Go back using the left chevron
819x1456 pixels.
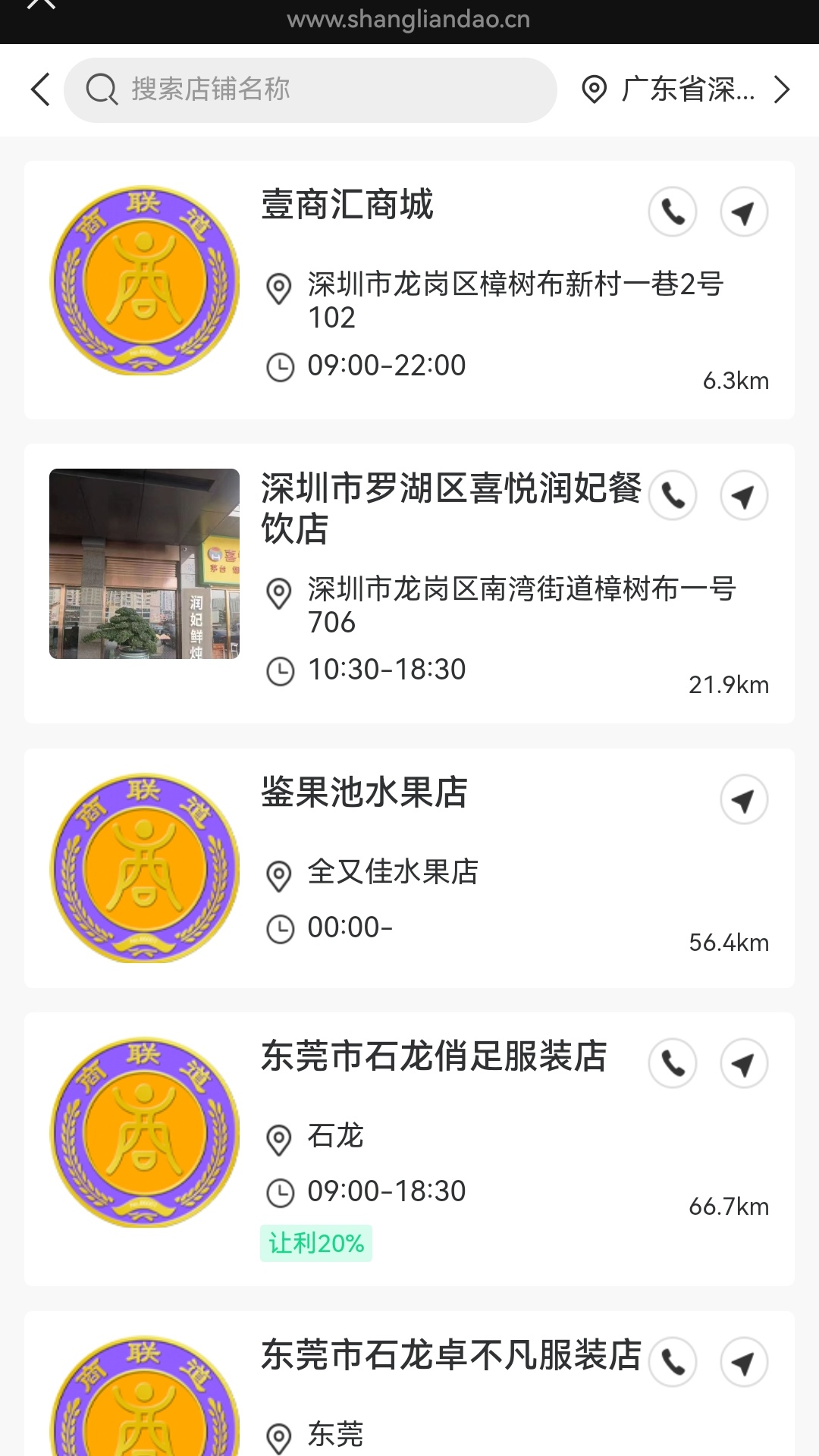tap(39, 89)
